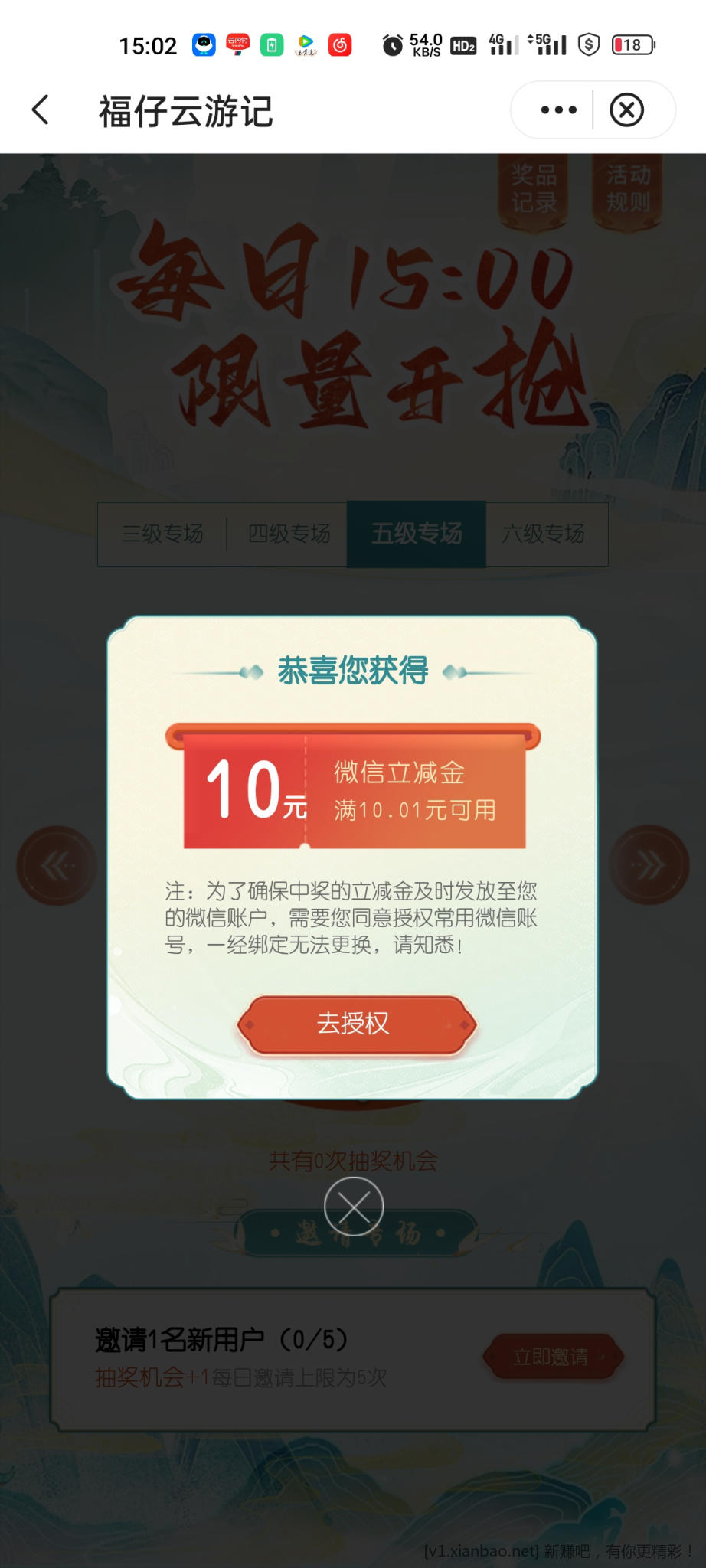The height and width of the screenshot is (1568, 706).
Task: Select the 五级专场 tab
Action: tap(417, 534)
